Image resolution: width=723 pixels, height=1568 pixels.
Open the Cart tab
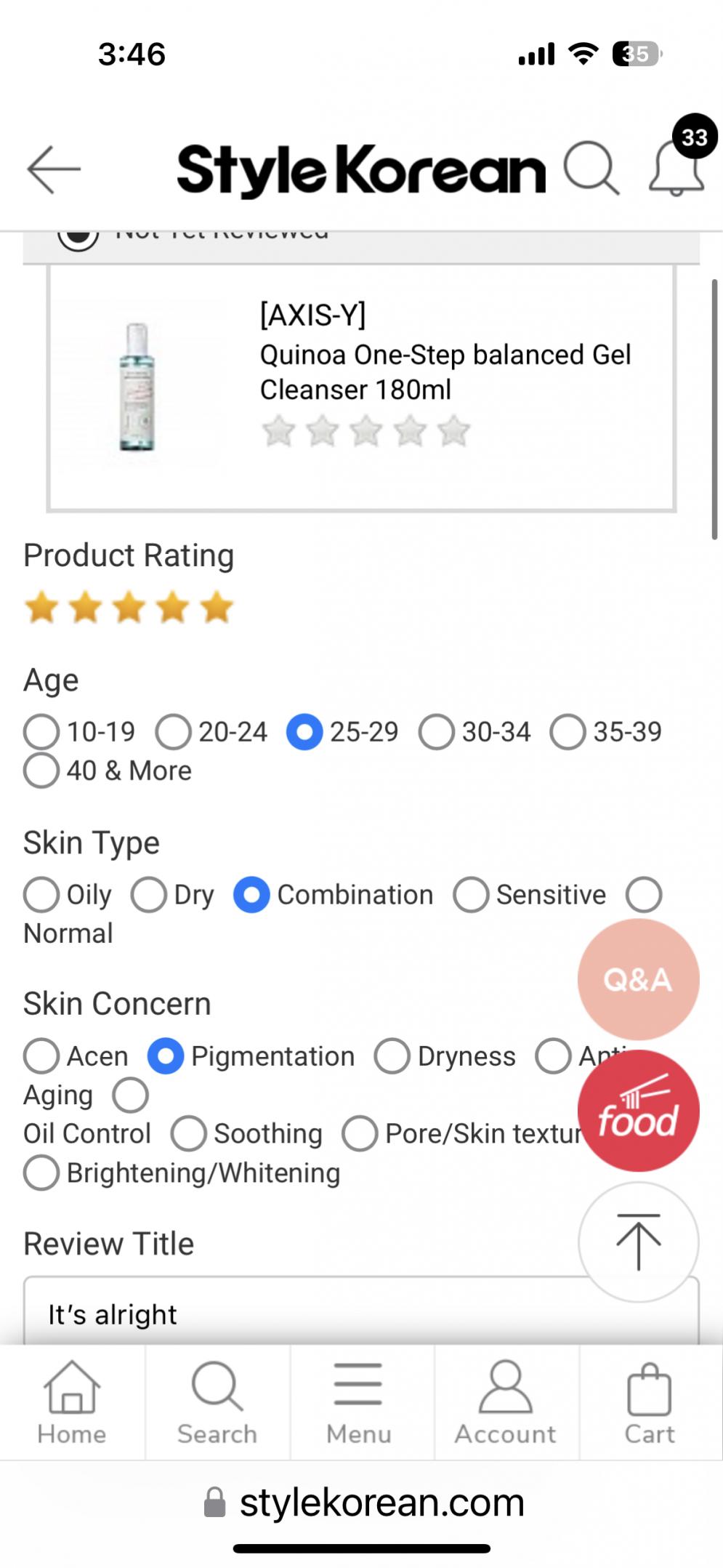649,1403
